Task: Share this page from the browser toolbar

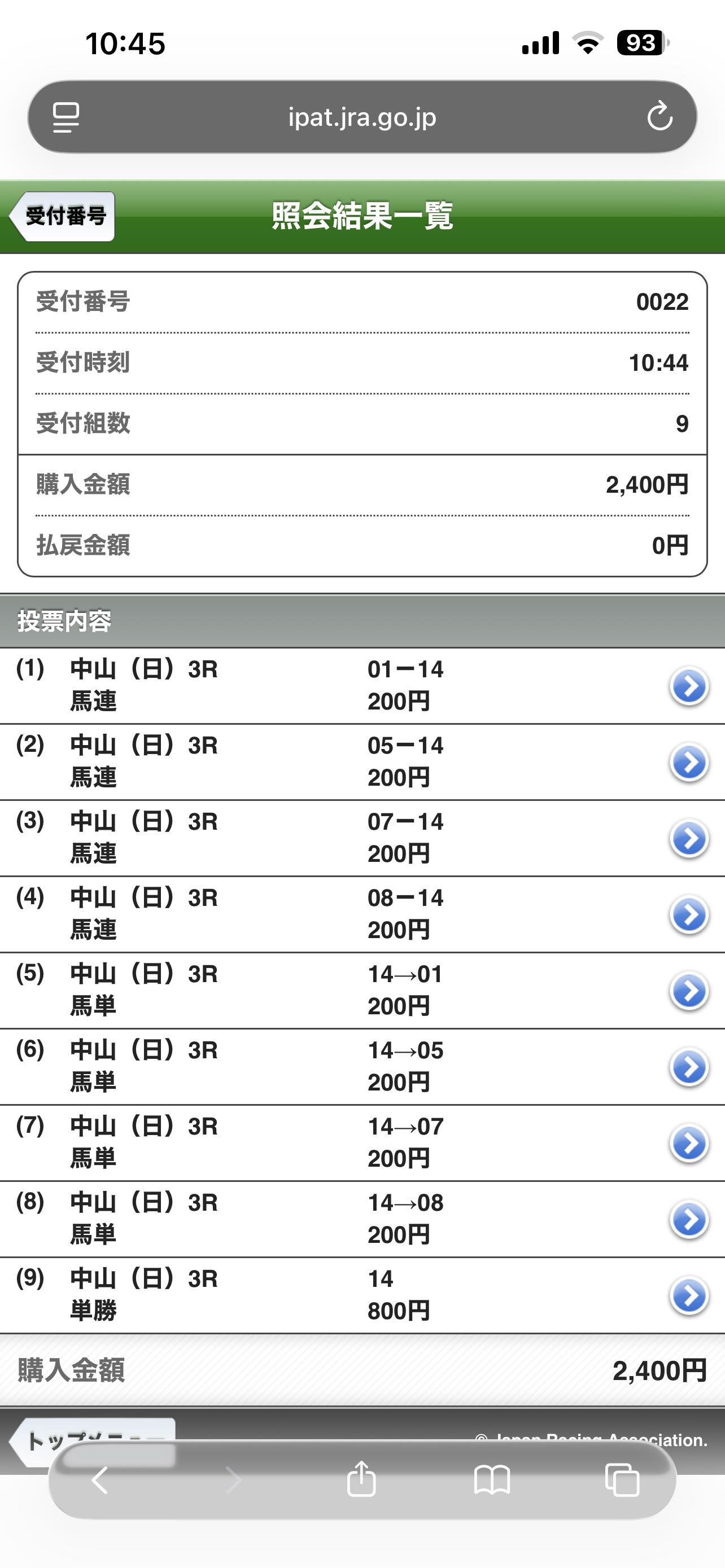Action: [x=361, y=1479]
